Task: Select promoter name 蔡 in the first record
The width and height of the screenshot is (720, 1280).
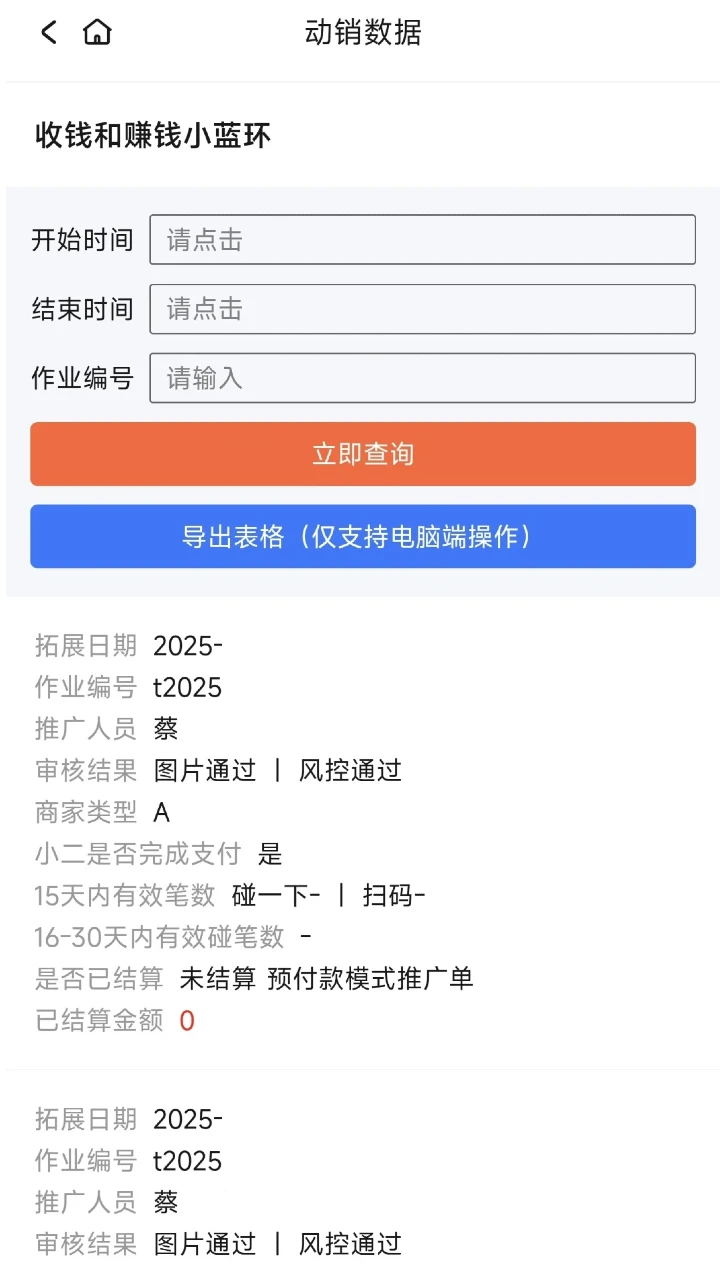Action: [x=165, y=729]
